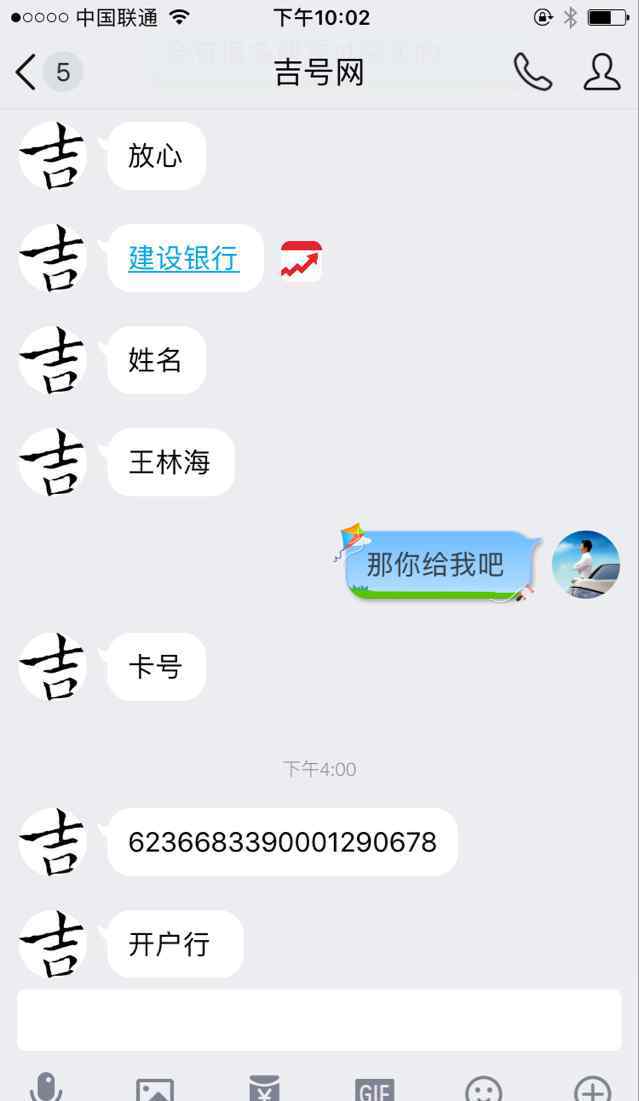
Task: Tap the microphone voice input icon
Action: pos(46,1087)
